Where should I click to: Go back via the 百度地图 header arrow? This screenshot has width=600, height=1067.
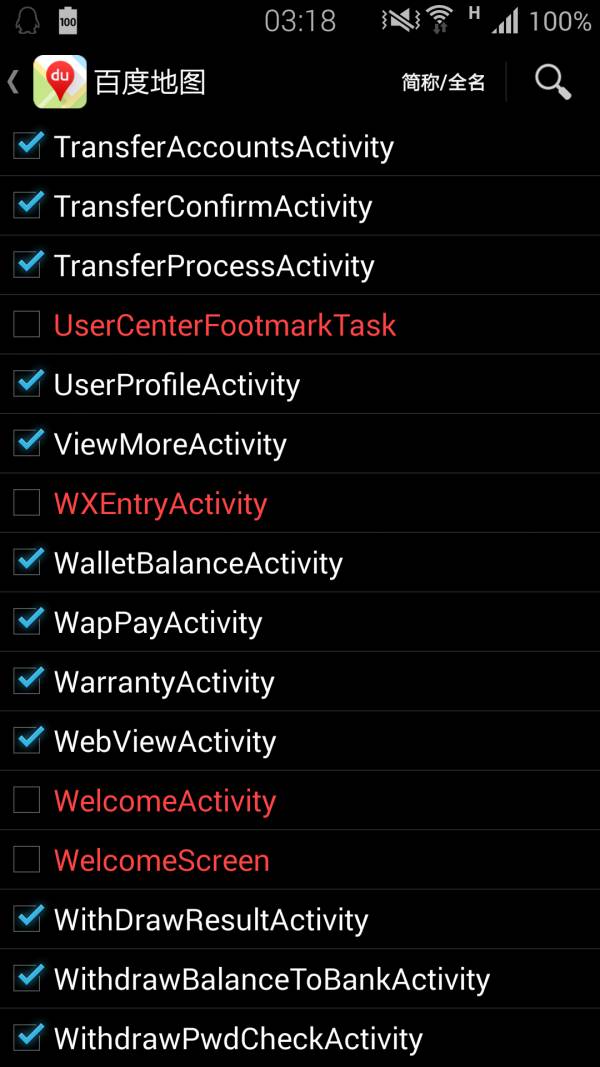coord(12,82)
